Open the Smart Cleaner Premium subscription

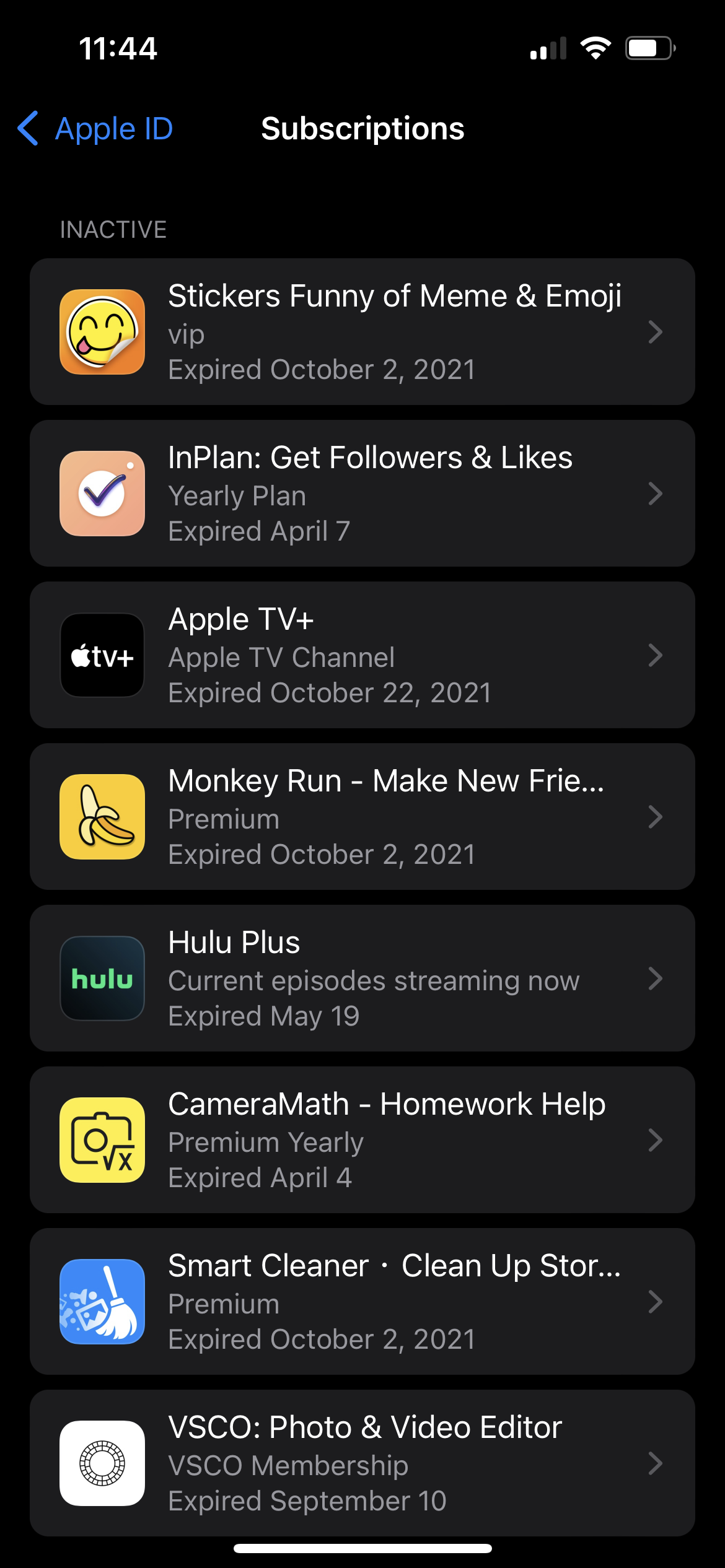[x=362, y=1302]
